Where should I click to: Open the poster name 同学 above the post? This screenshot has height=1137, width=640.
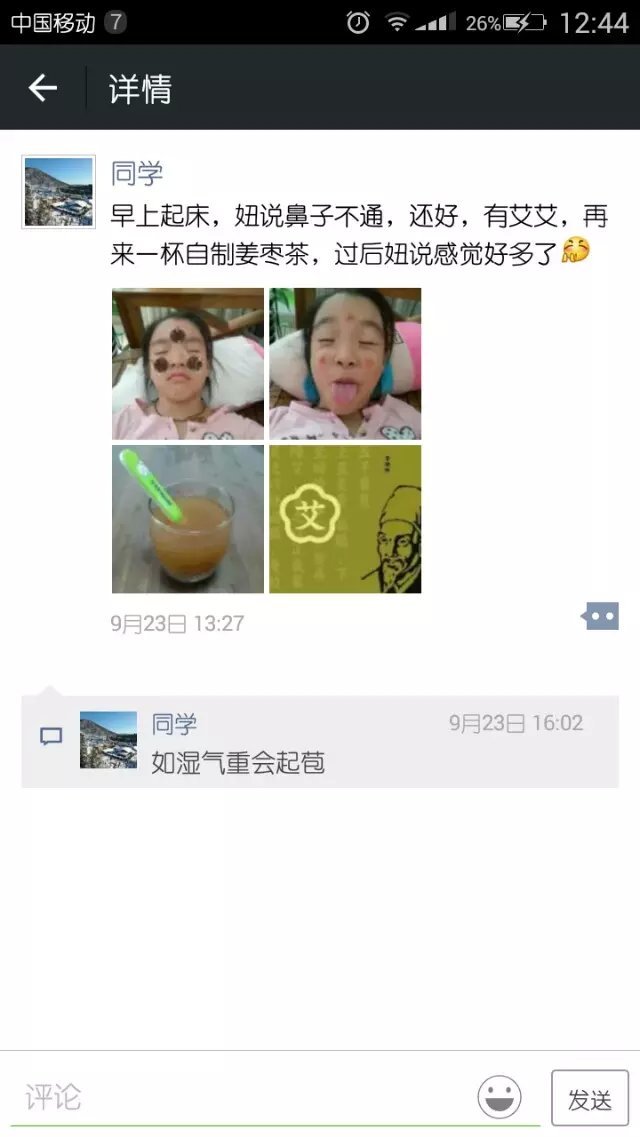tap(137, 173)
